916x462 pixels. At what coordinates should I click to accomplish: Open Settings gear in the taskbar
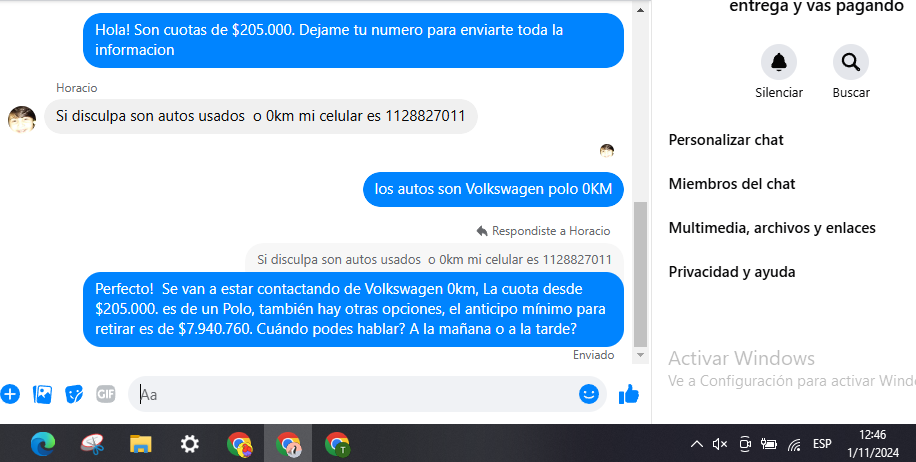[189, 443]
